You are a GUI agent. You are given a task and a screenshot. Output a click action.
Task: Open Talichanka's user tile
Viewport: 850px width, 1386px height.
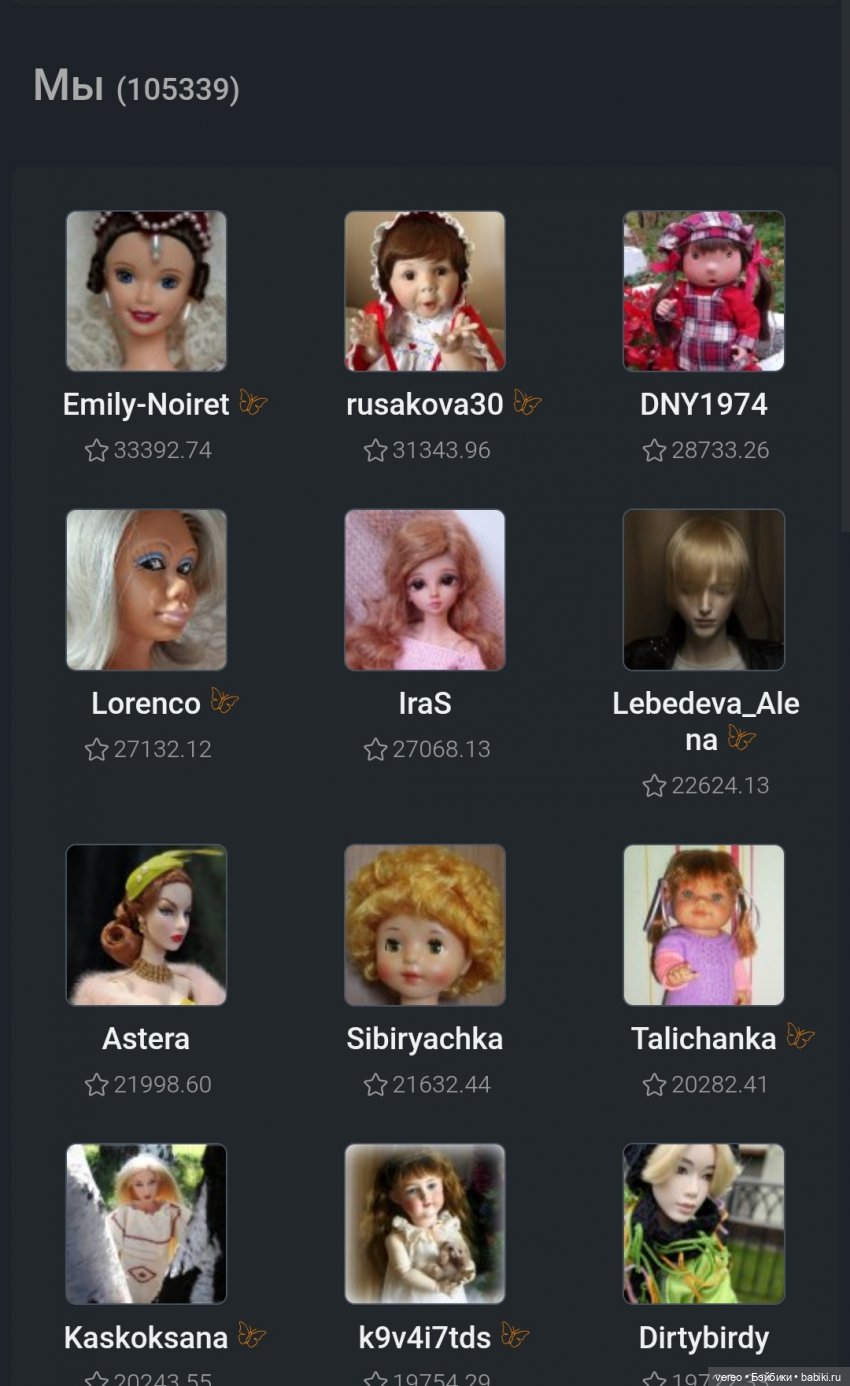point(704,925)
